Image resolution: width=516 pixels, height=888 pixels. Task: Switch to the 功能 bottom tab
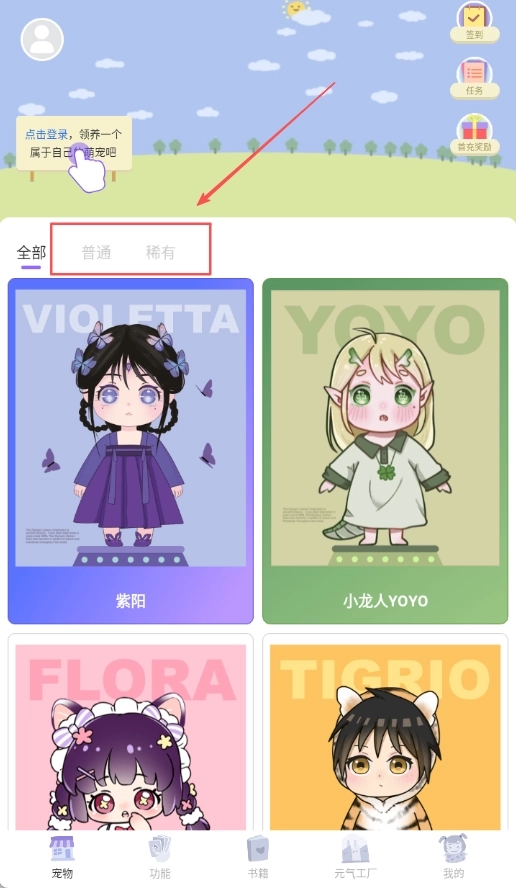[x=160, y=857]
